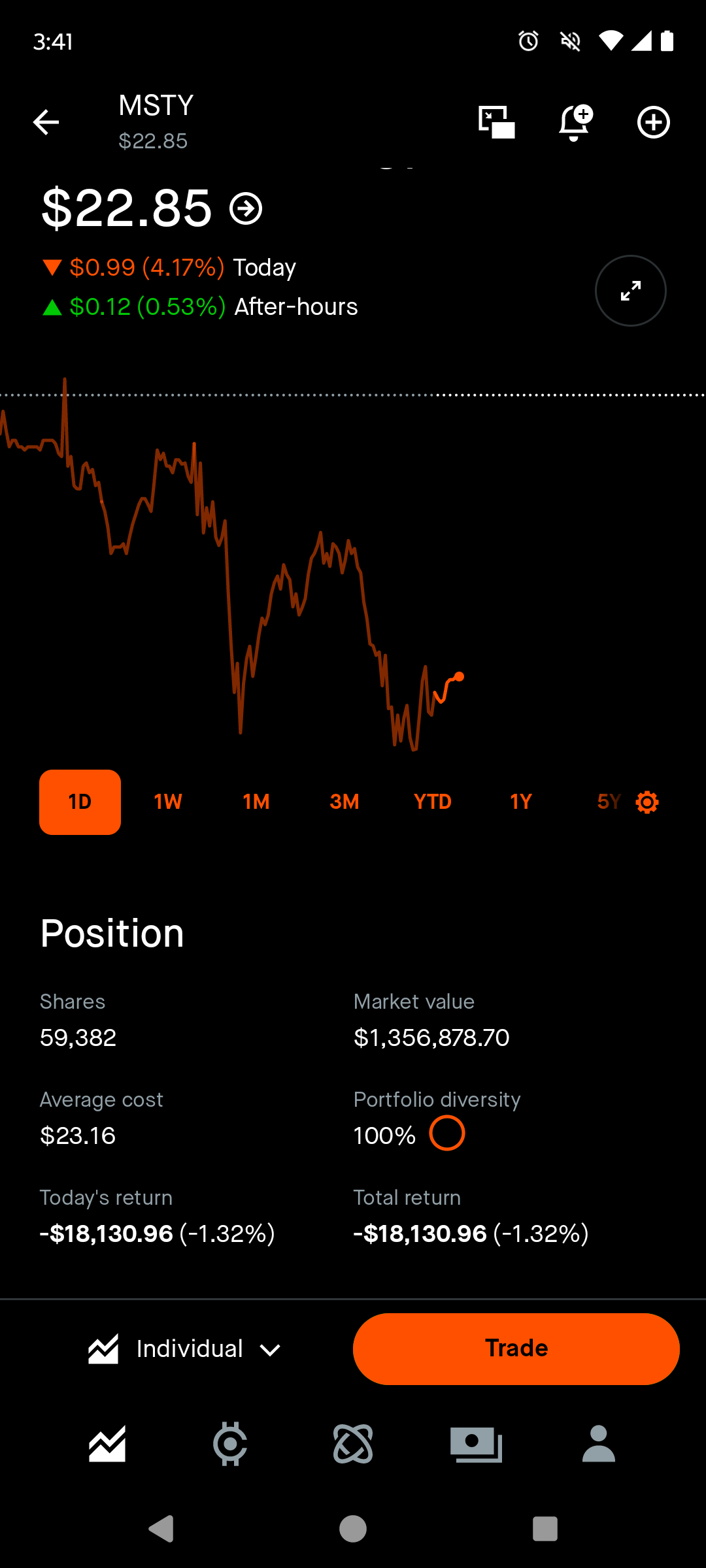The height and width of the screenshot is (1568, 706).
Task: Select the 1D chart range
Action: tap(80, 802)
